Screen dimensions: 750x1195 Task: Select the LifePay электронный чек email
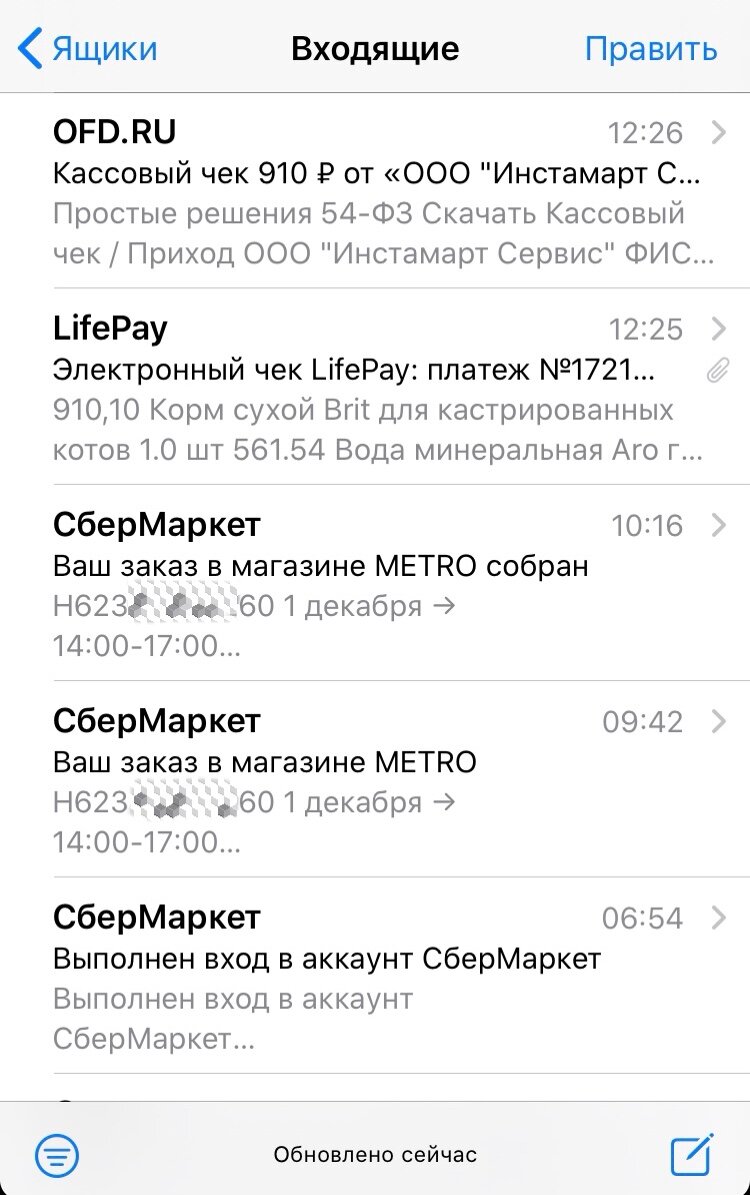pos(330,390)
